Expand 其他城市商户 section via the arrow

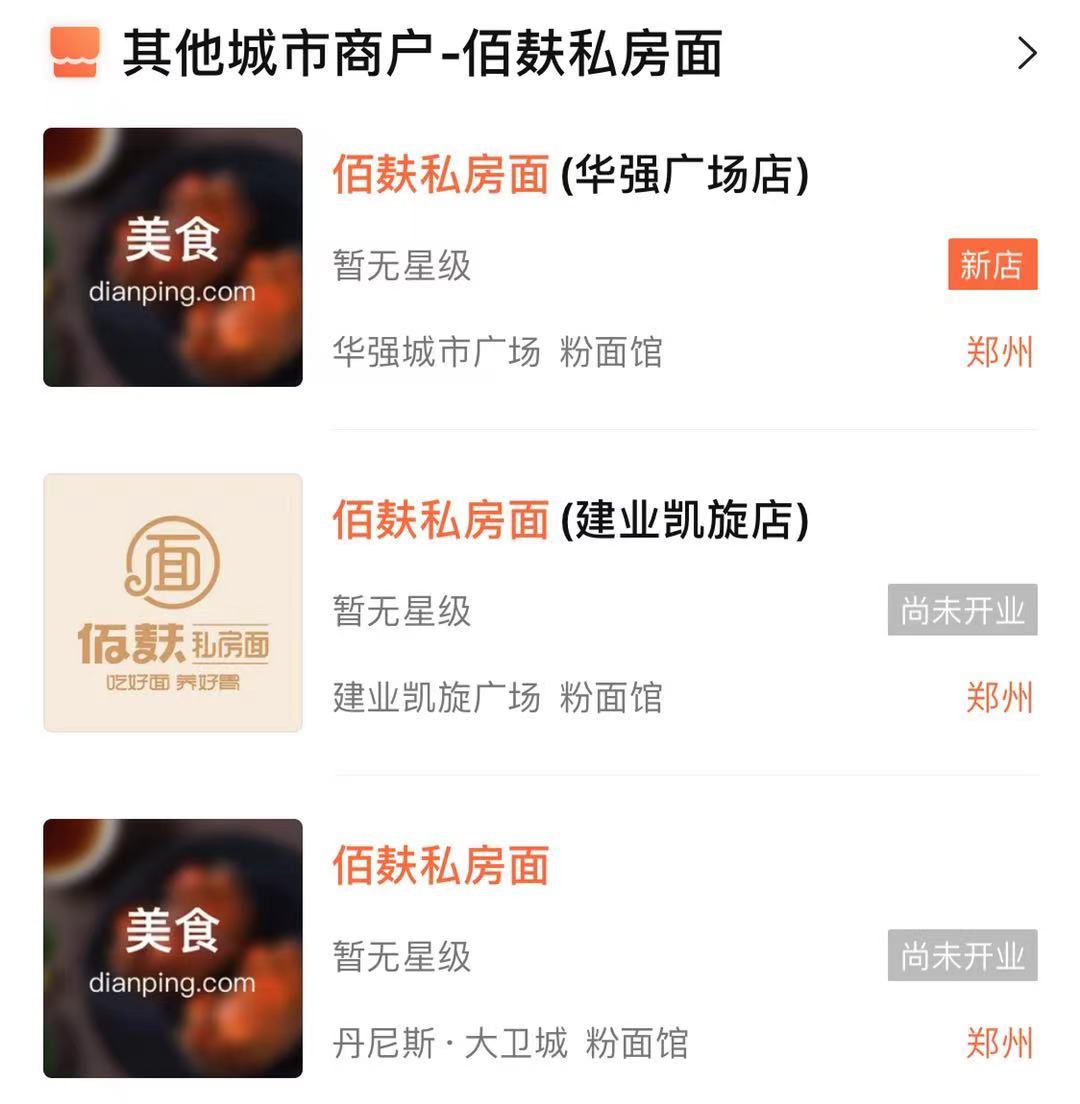coord(1026,54)
